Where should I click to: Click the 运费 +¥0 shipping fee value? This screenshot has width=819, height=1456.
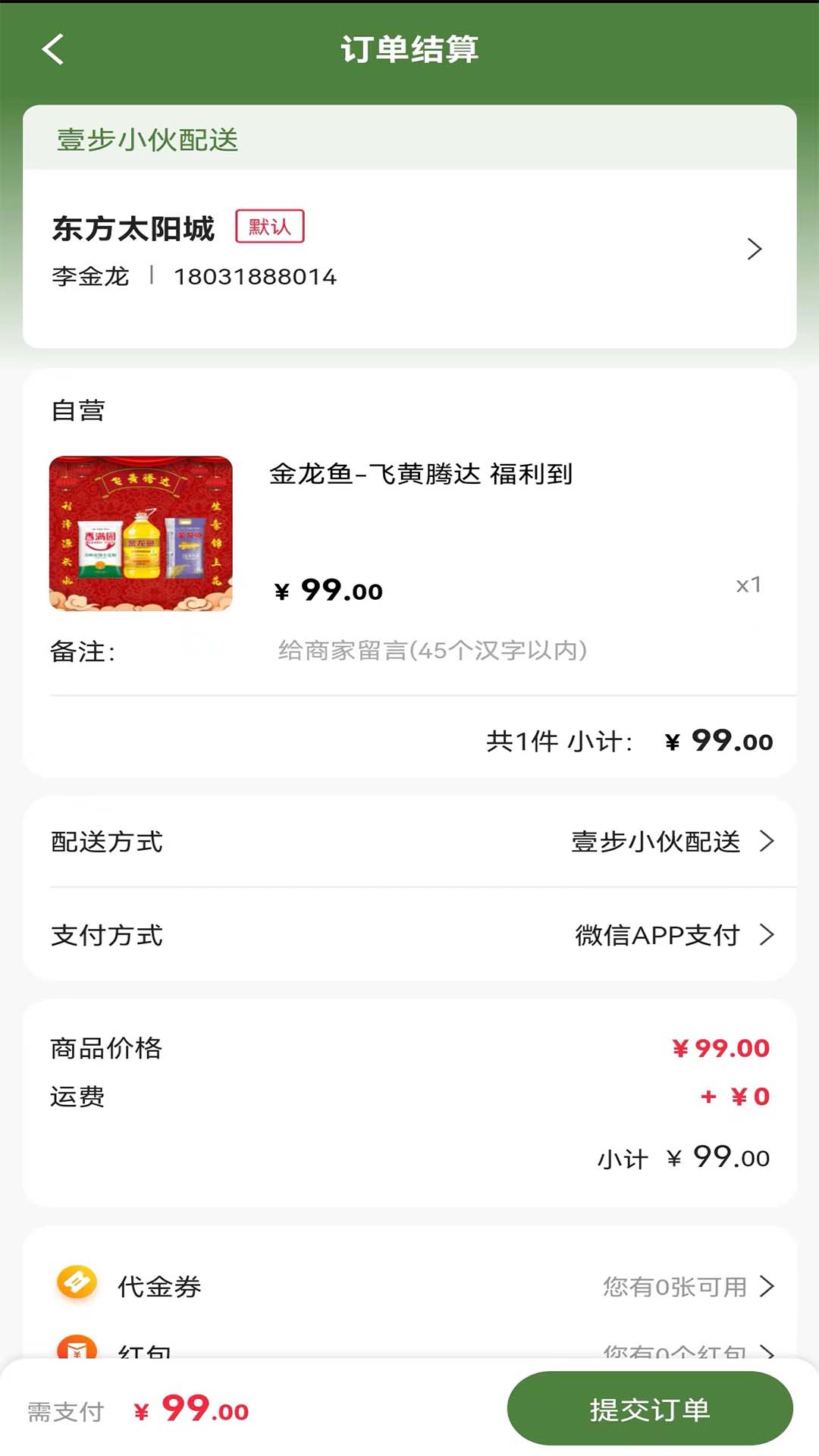[x=736, y=1097]
